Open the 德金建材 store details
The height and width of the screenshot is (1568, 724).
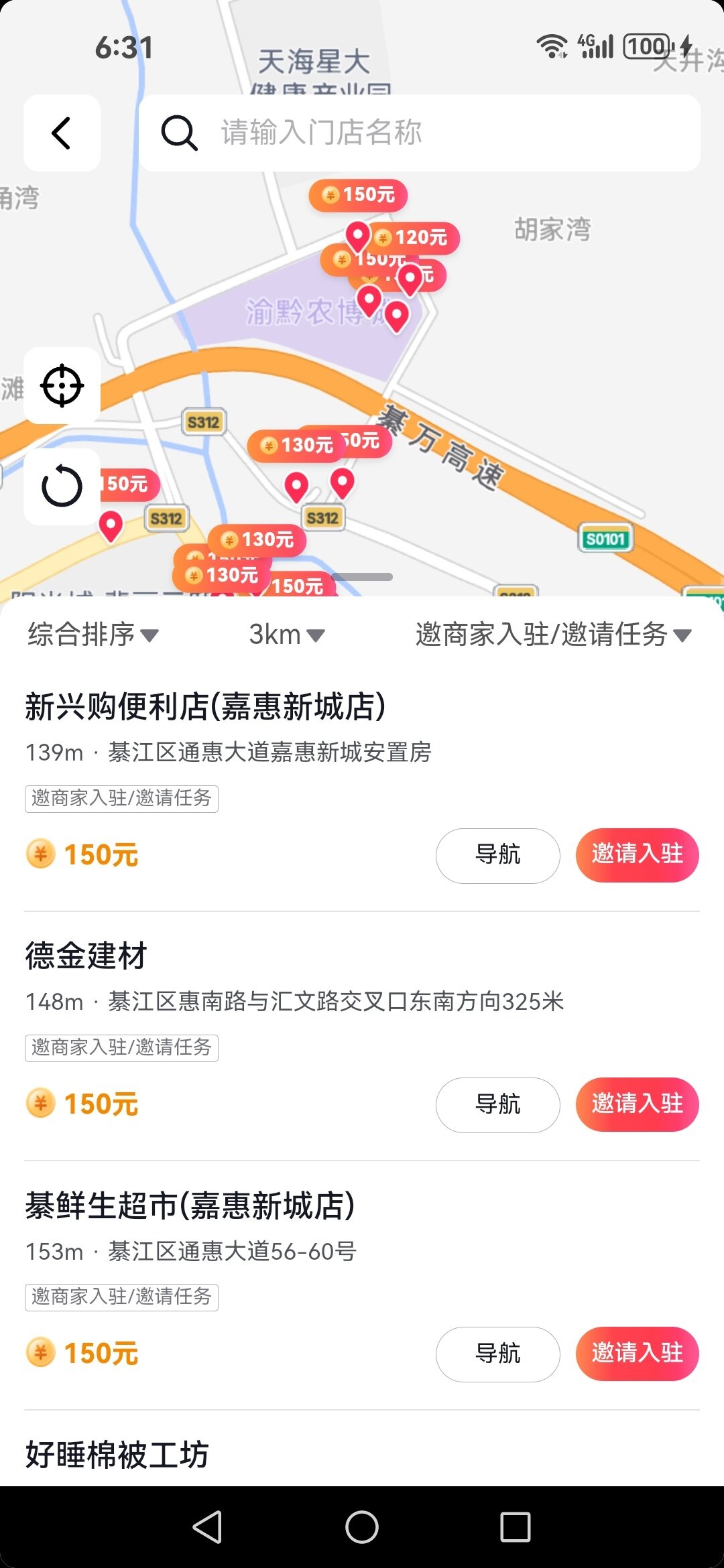86,956
